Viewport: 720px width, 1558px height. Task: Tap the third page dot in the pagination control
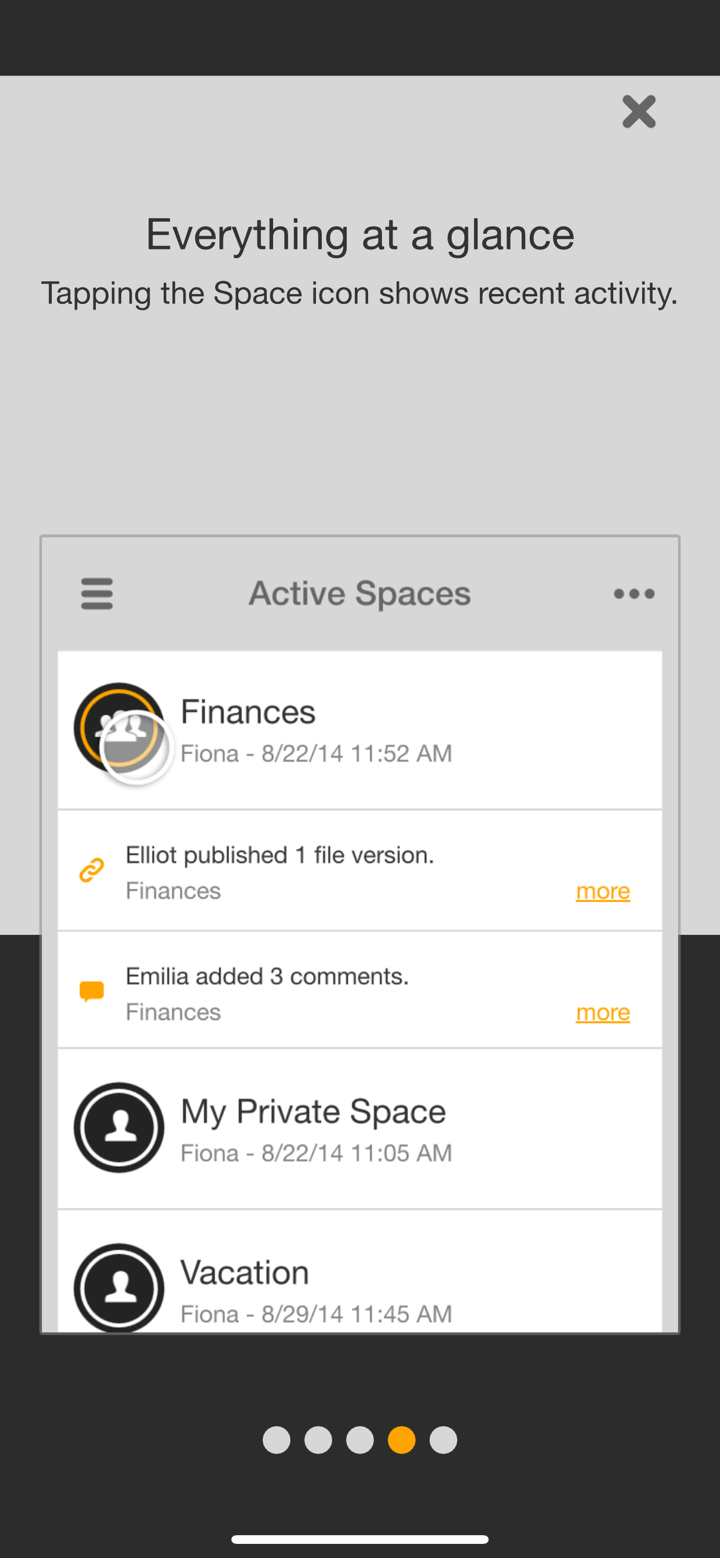tap(359, 1440)
